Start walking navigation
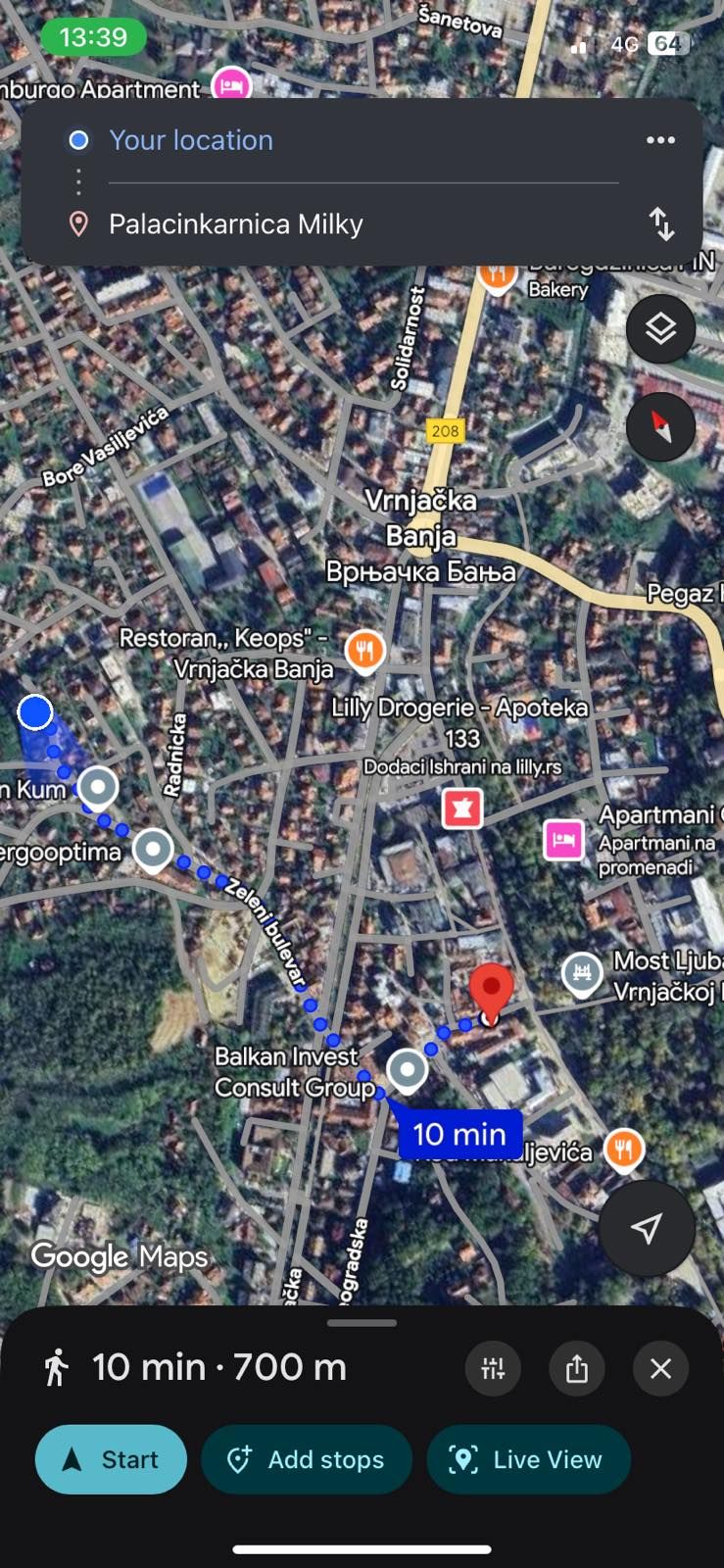724x1568 pixels. click(x=111, y=1459)
